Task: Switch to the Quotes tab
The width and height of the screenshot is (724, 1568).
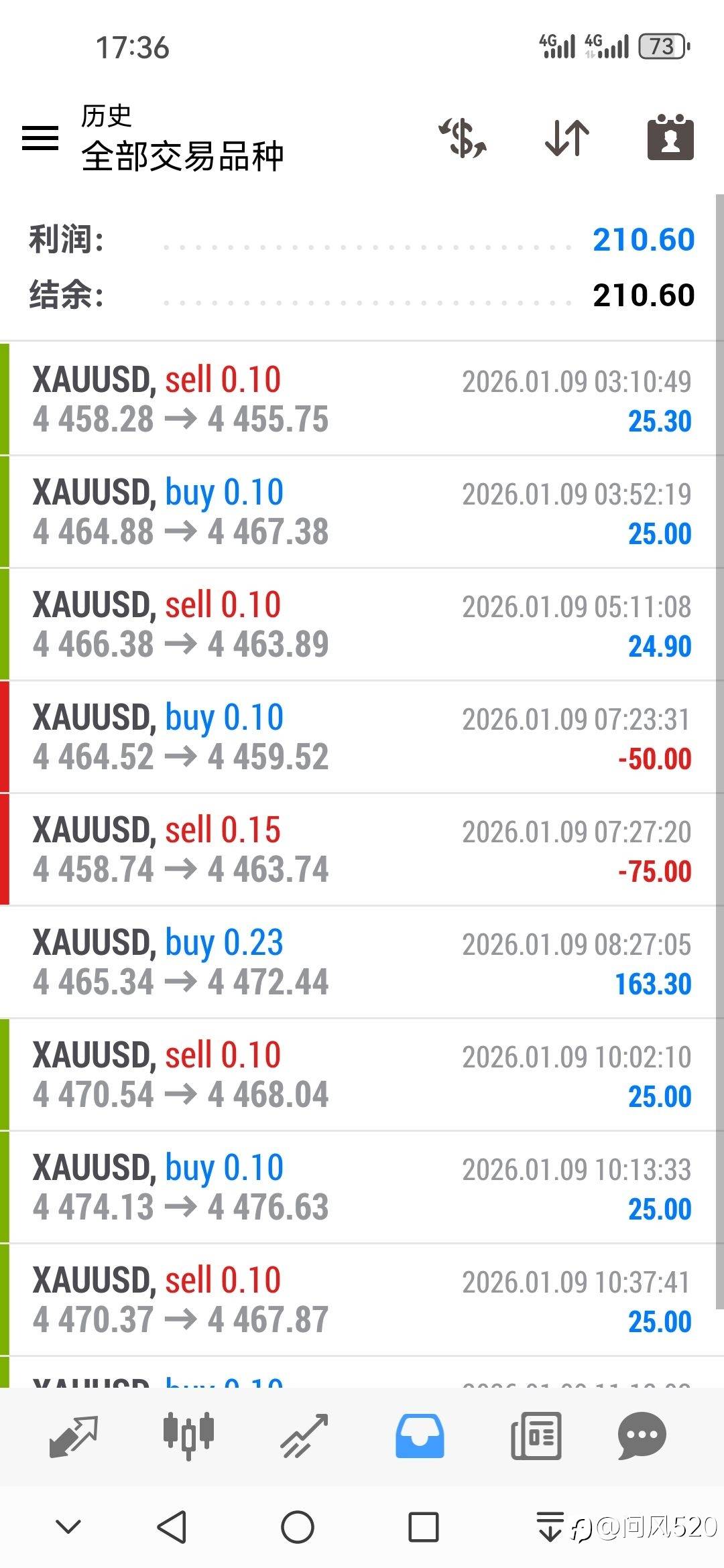Action: (74, 1437)
